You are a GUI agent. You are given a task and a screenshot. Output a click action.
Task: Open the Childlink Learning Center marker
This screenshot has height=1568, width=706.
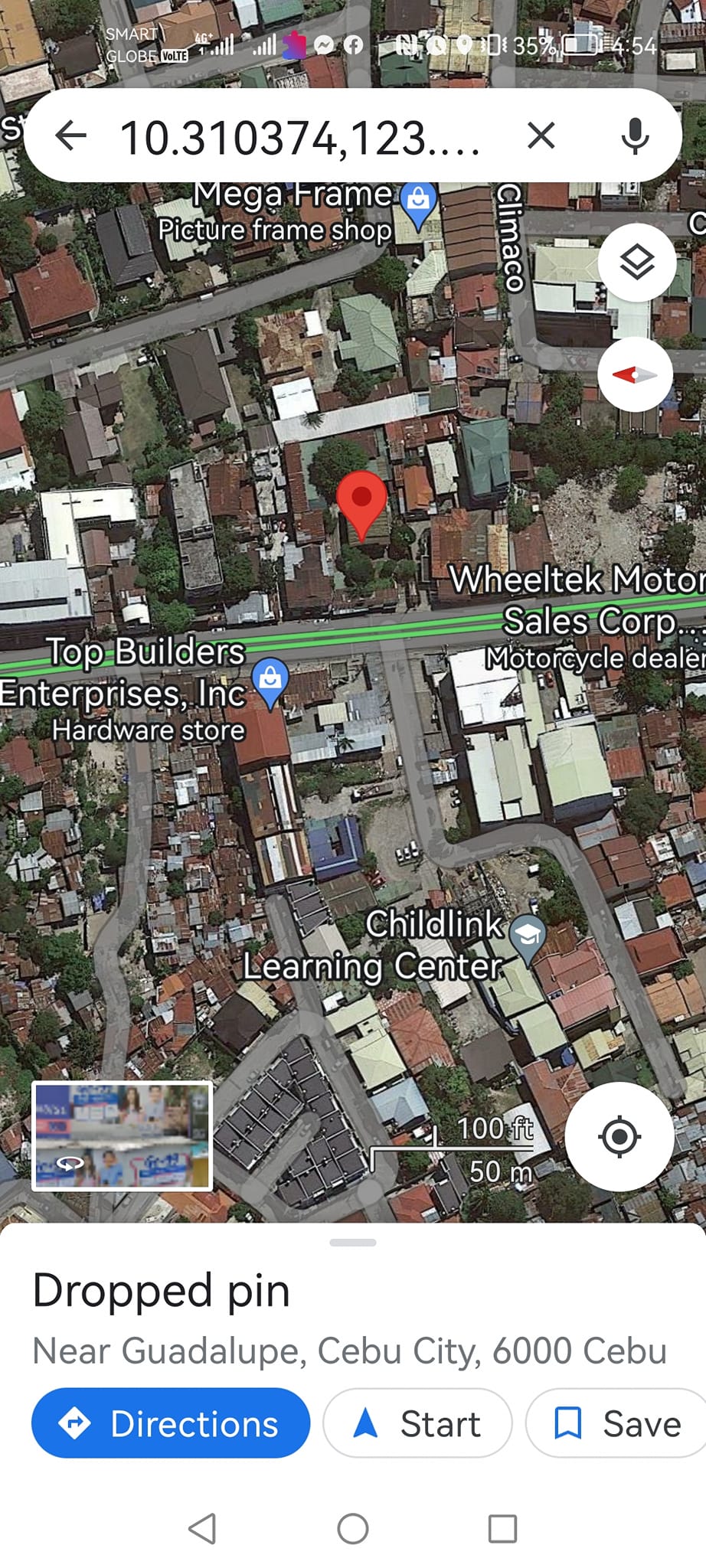coord(528,937)
